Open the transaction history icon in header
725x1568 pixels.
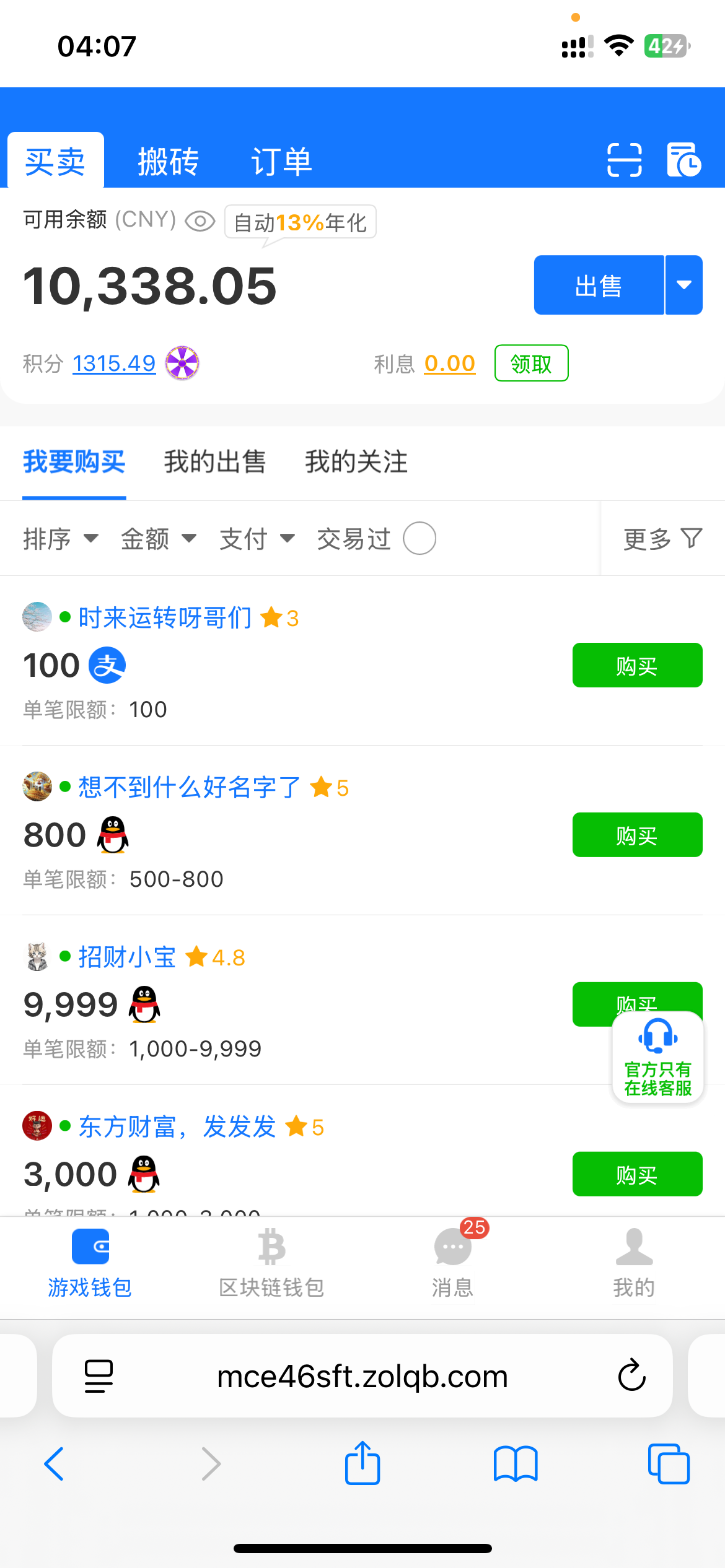coord(684,160)
